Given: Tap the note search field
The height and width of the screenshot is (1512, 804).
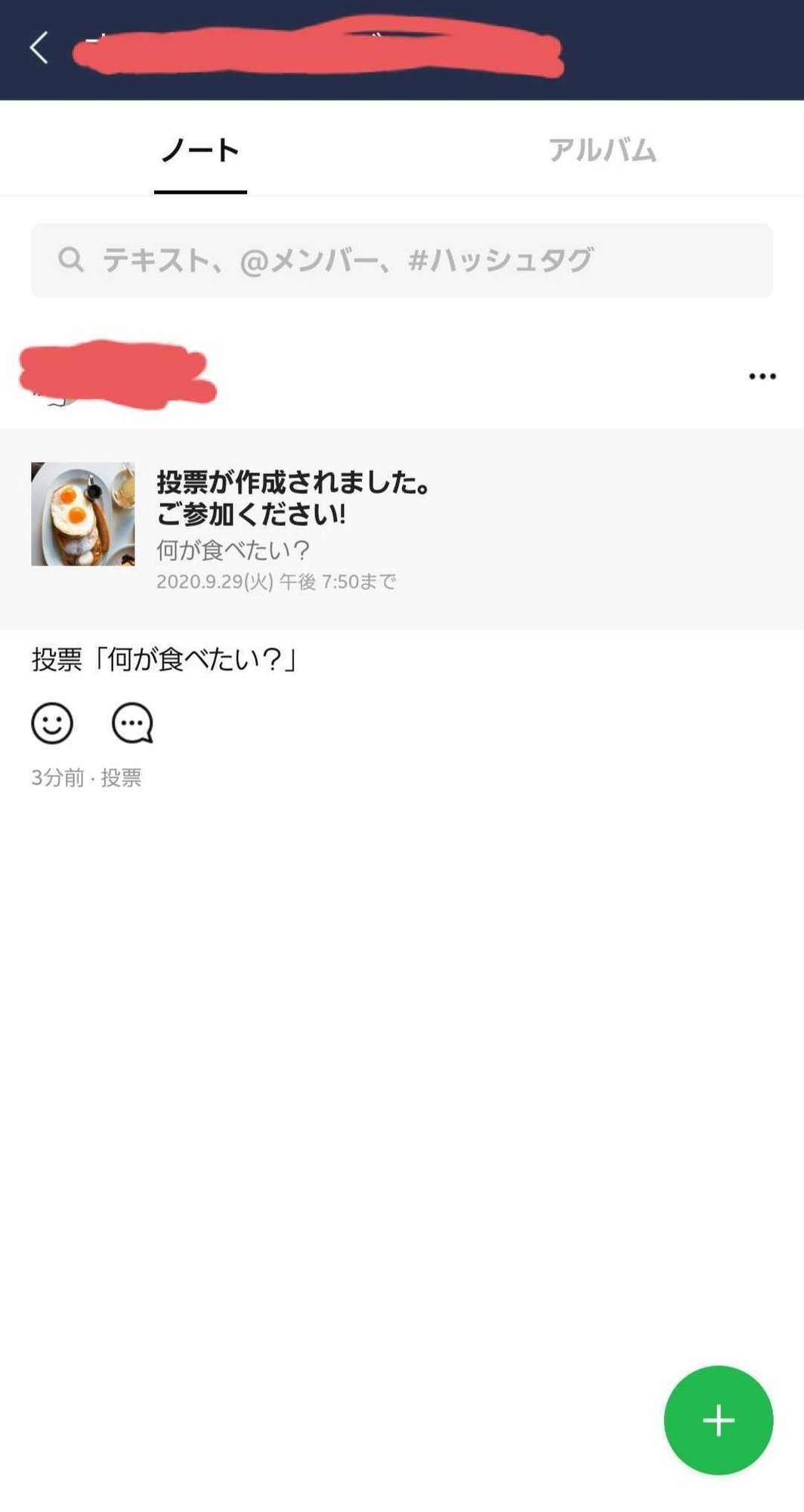Looking at the screenshot, I should (x=401, y=260).
